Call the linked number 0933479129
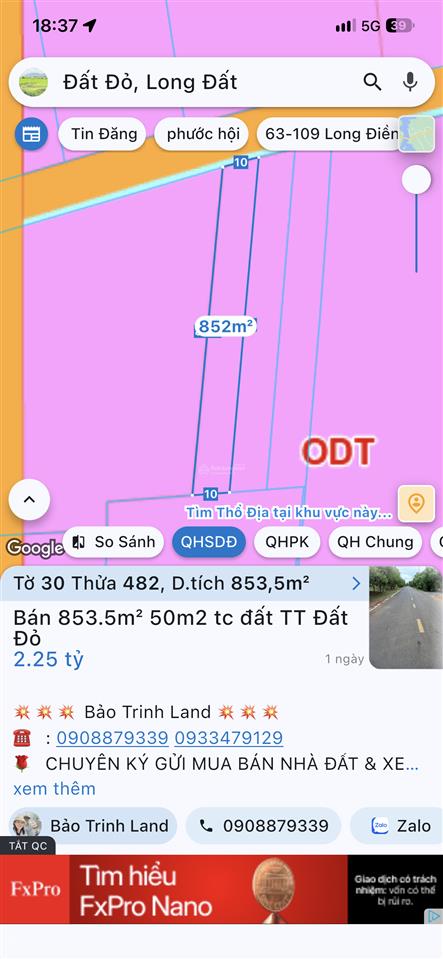 (228, 738)
